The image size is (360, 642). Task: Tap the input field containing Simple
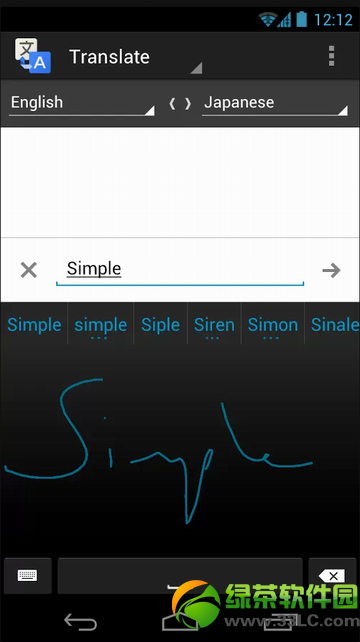180,269
